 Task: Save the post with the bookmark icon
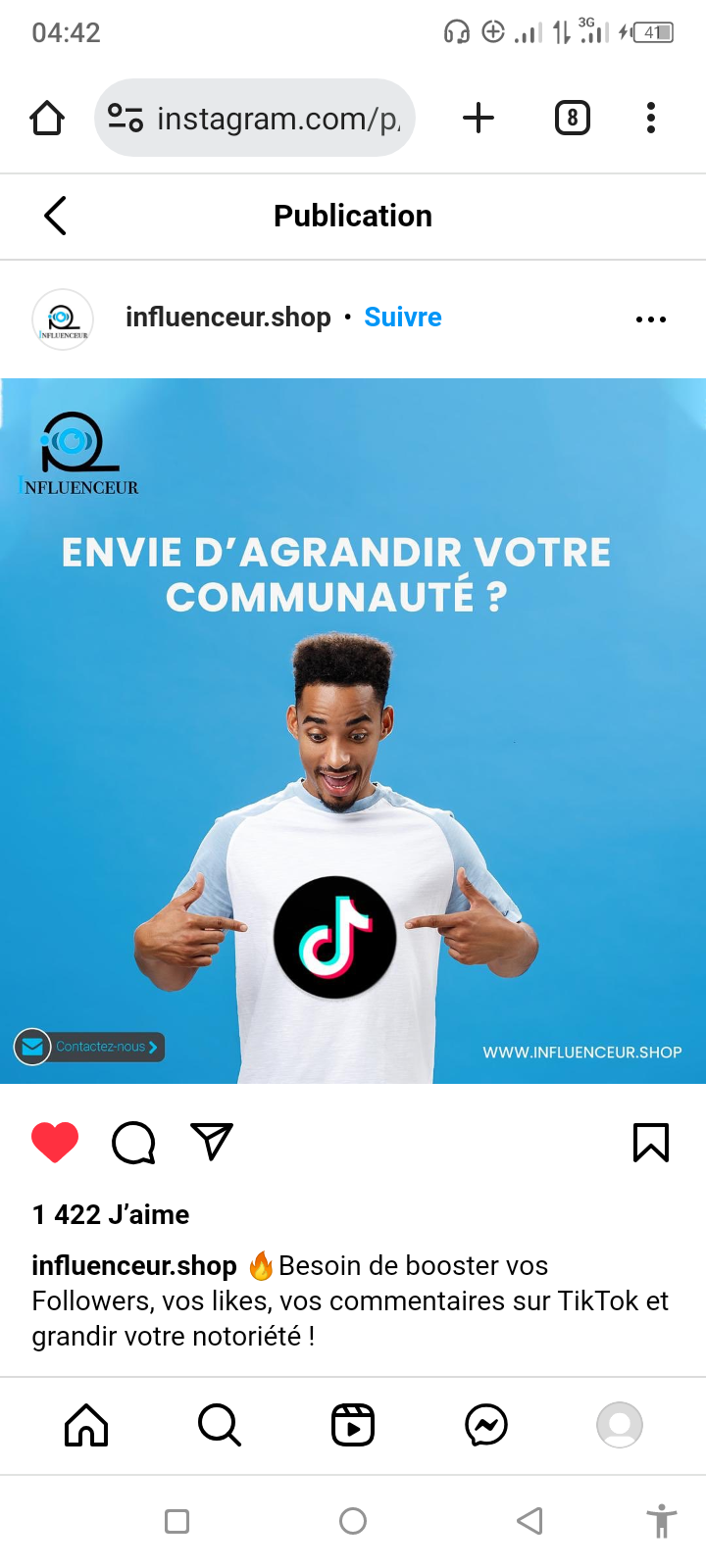point(651,1142)
